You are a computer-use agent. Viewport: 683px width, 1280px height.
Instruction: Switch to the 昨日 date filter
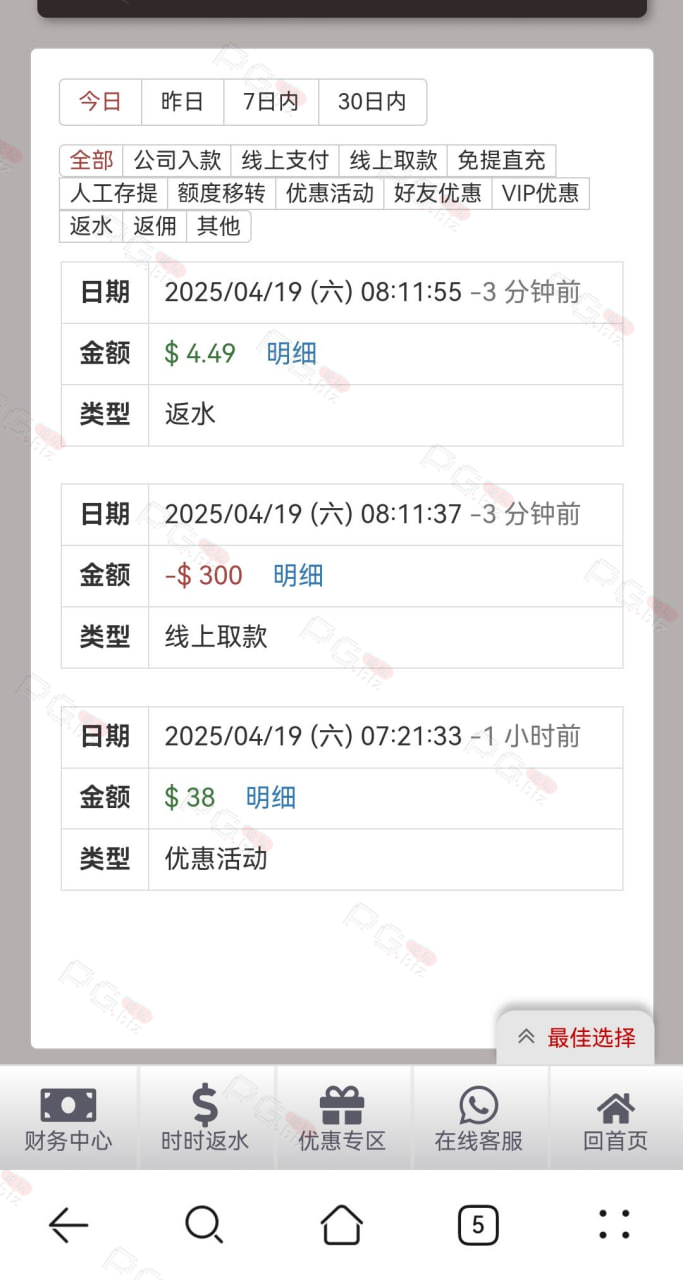point(182,102)
